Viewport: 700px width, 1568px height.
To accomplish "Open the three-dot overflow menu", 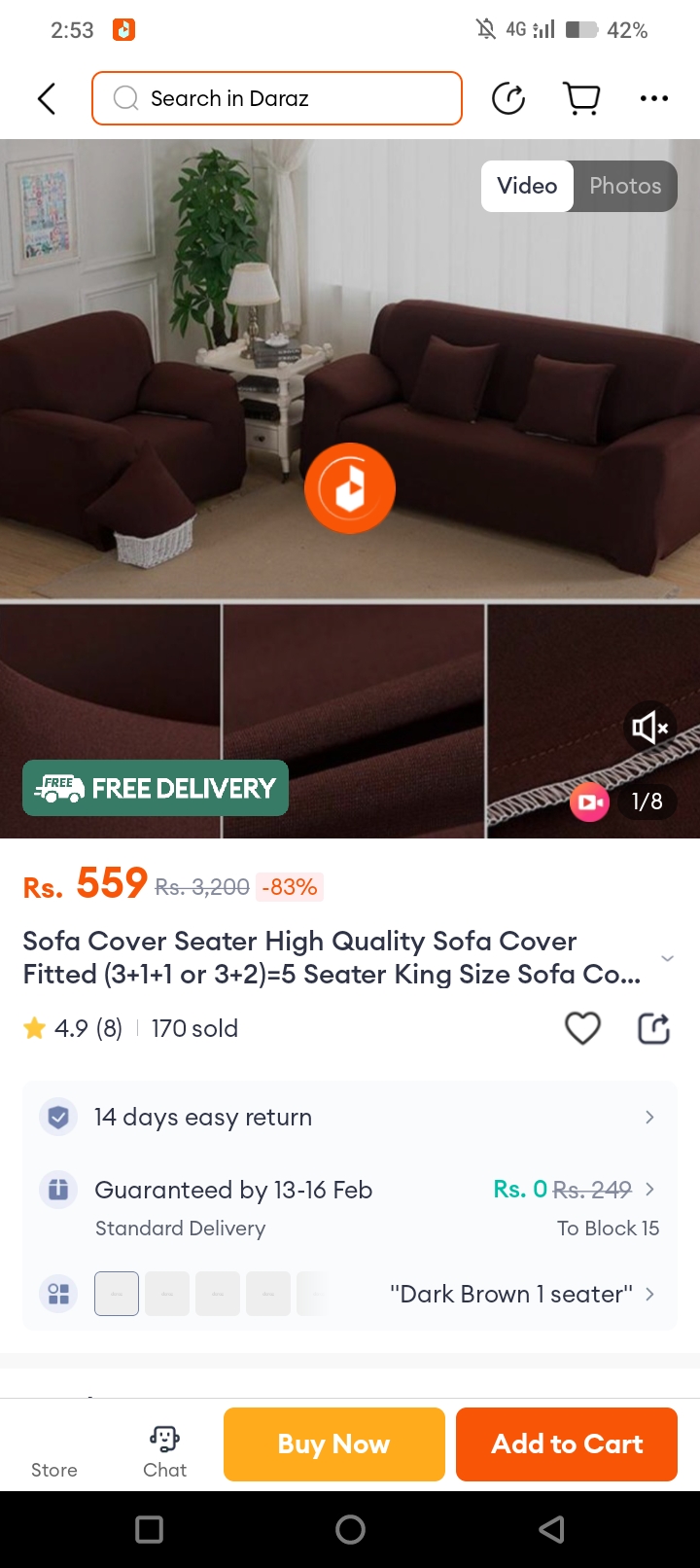I will coord(653,98).
